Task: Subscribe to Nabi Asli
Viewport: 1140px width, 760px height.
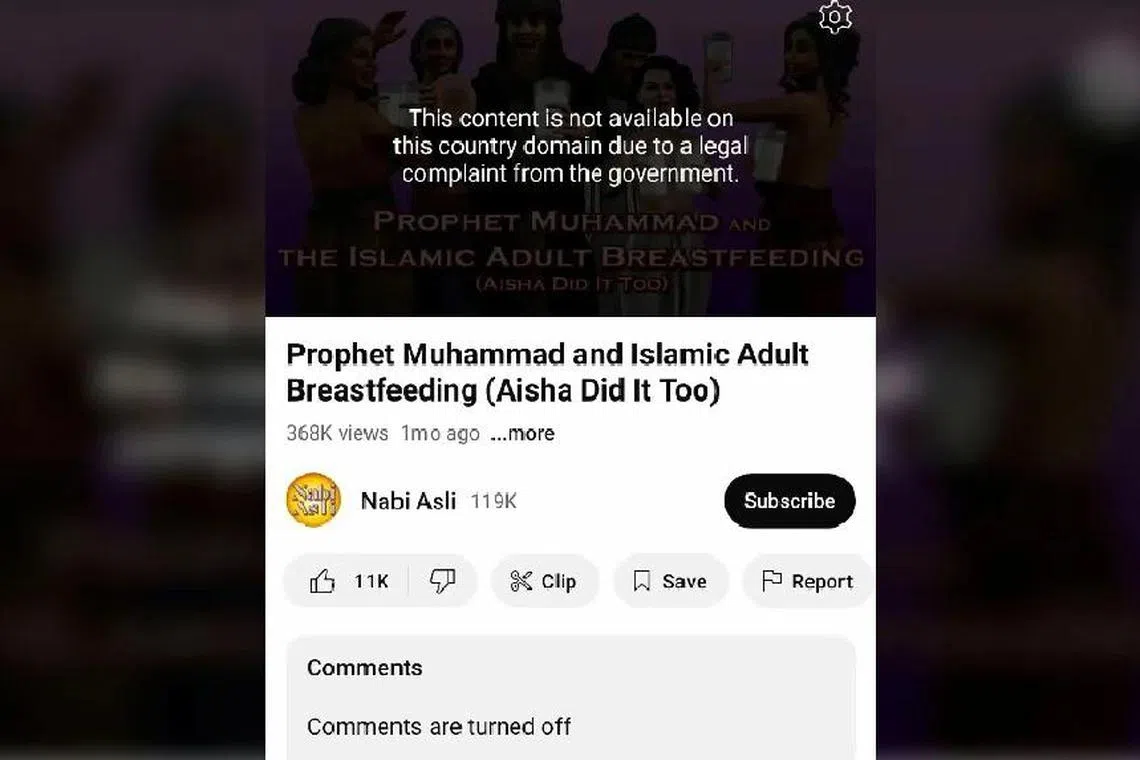Action: tap(789, 501)
